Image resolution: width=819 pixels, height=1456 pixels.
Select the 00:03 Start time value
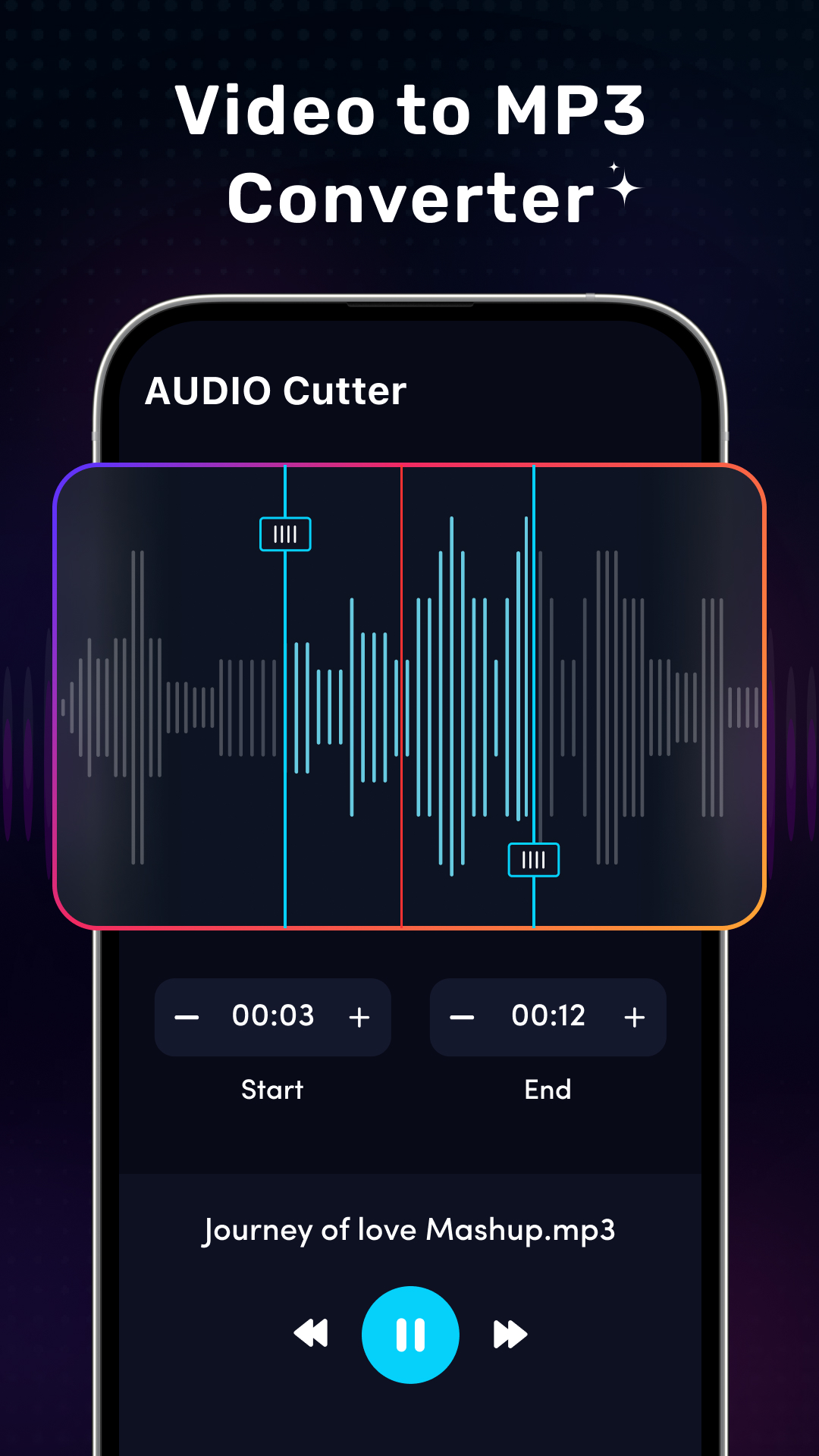click(273, 1016)
